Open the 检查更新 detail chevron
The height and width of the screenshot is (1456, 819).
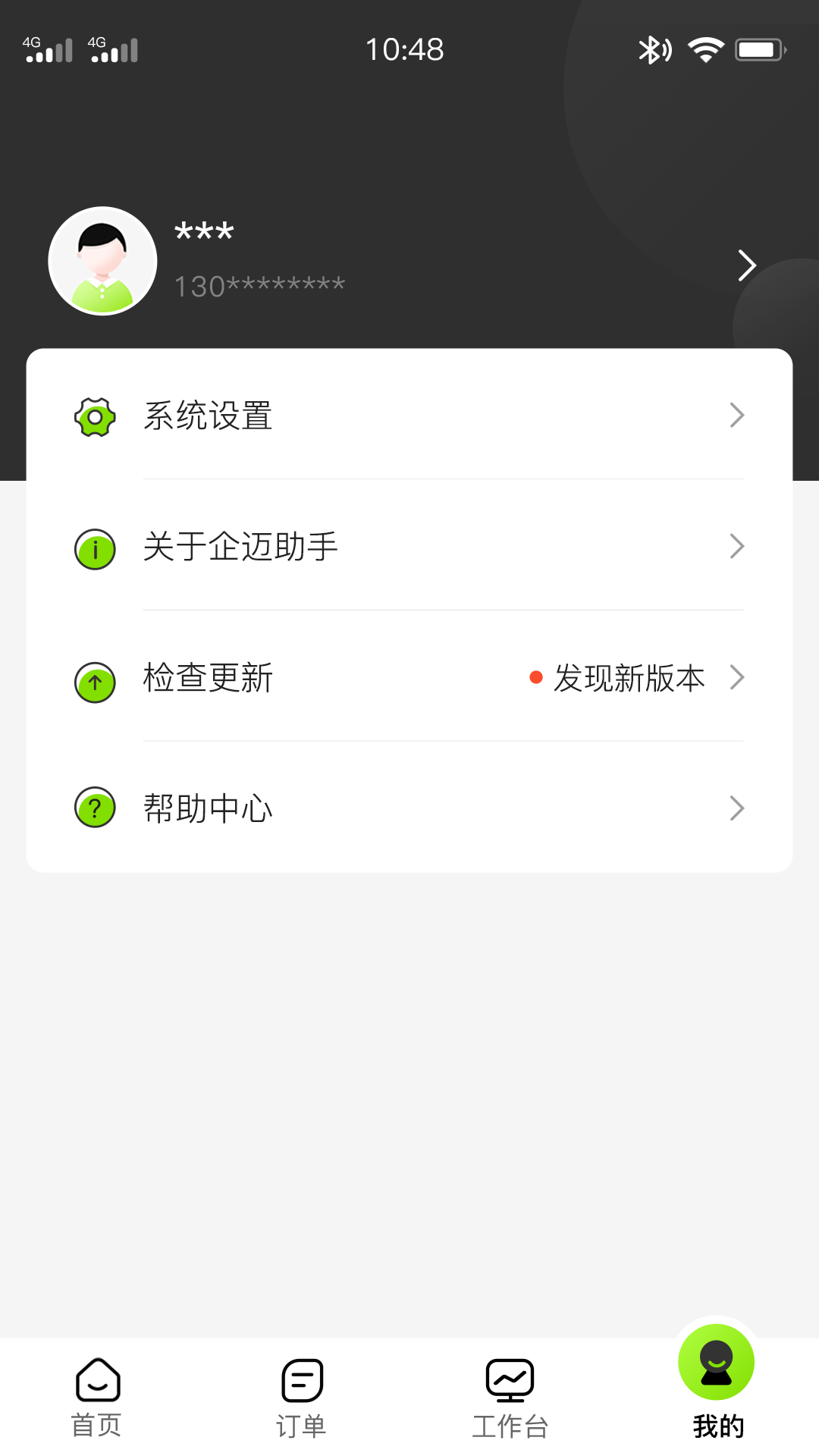pyautogui.click(x=736, y=678)
